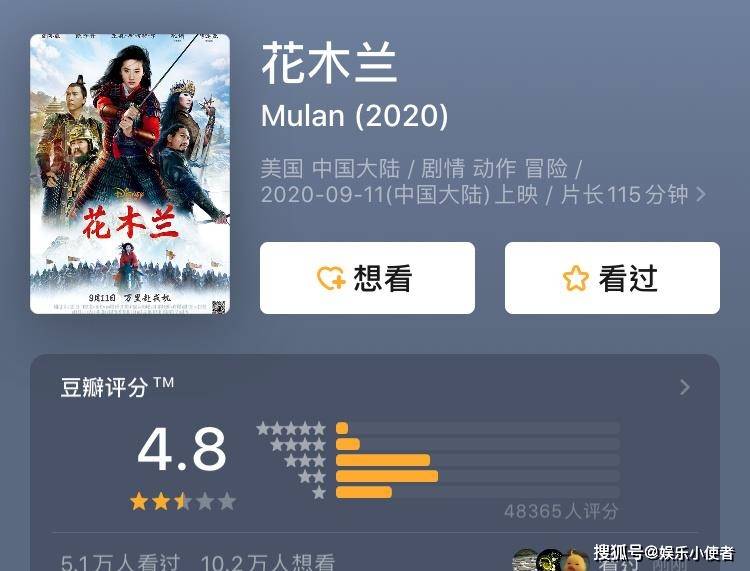The image size is (750, 571).
Task: Open the Mulan movie poster
Action: pos(130,174)
